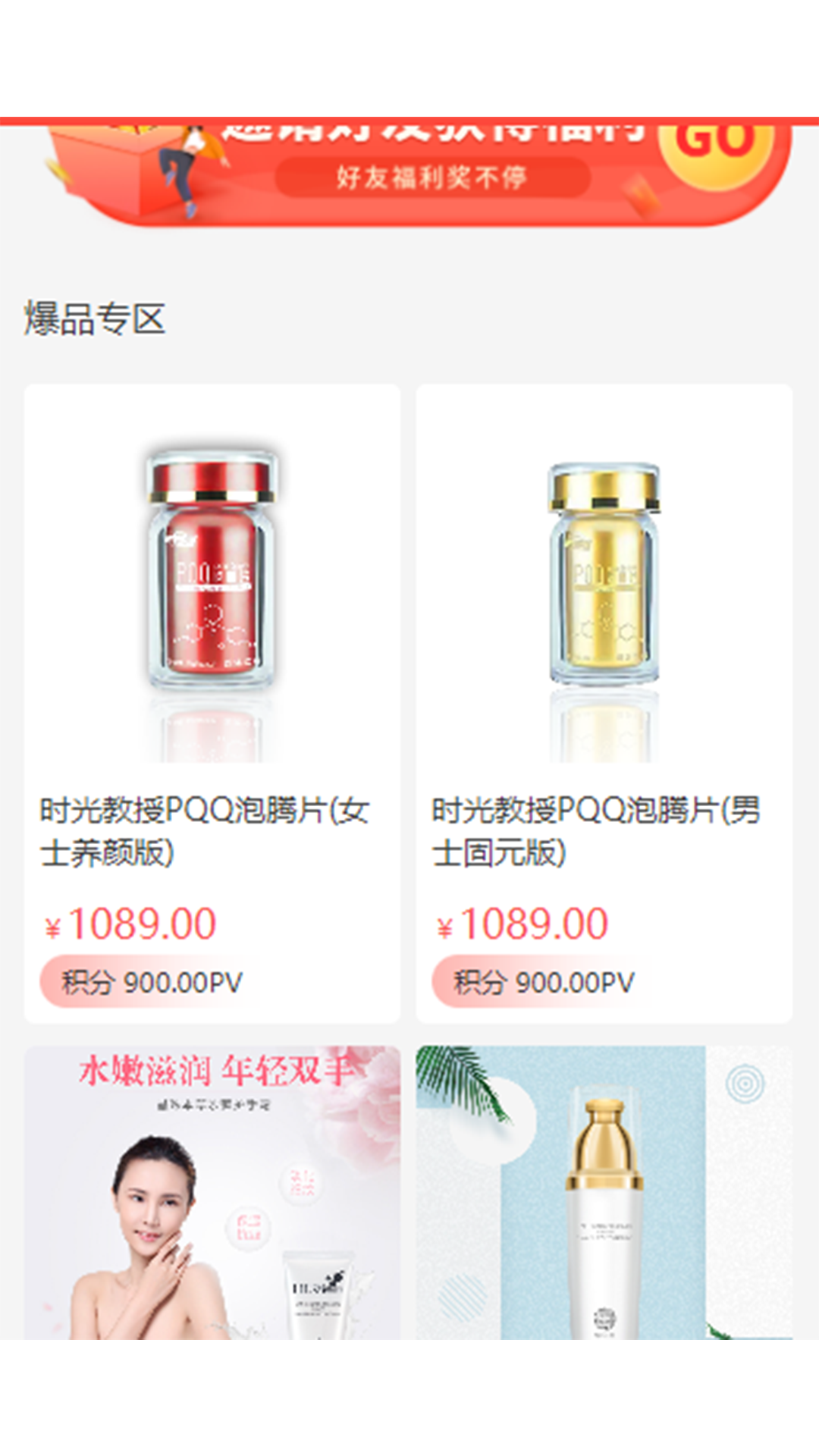This screenshot has width=819, height=1456.
Task: Open 时光教授PQQ泡腾片(男士固元版) product card
Action: click(604, 702)
